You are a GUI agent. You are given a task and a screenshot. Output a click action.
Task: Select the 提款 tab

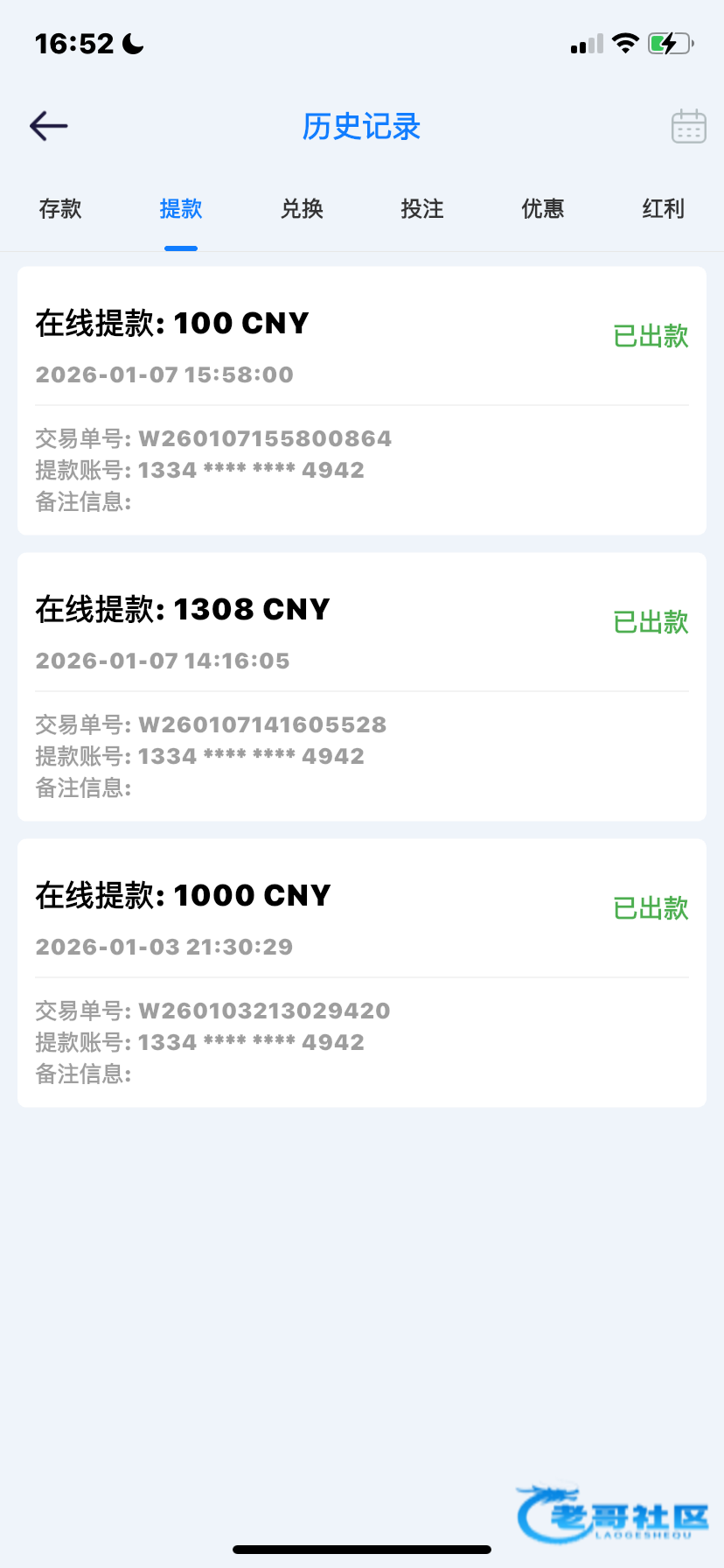[181, 209]
